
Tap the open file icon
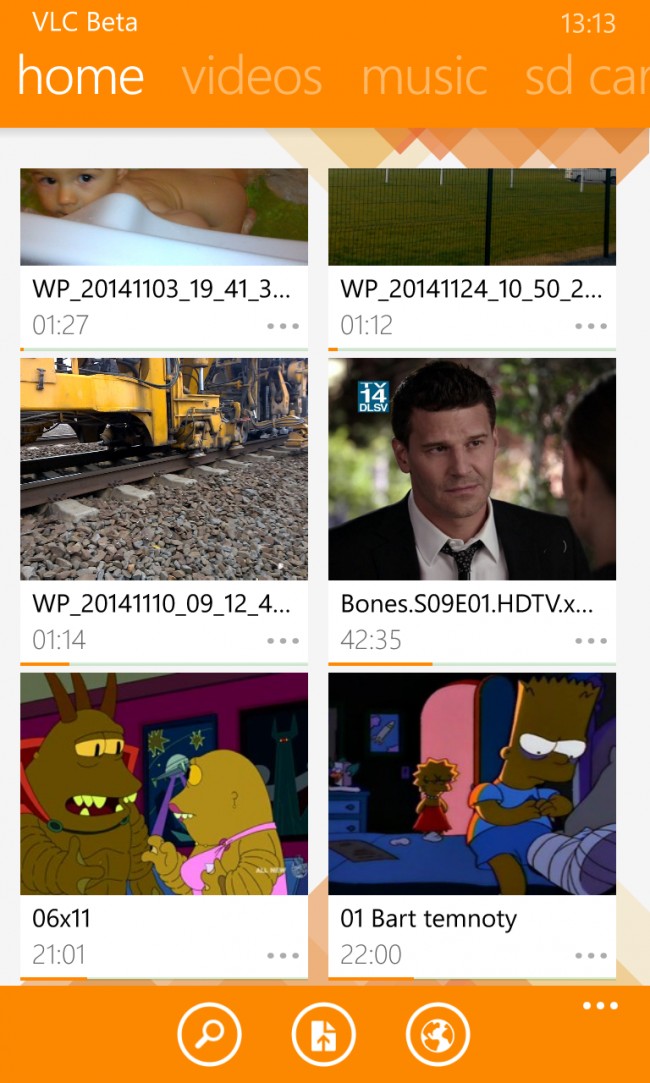coord(324,1034)
